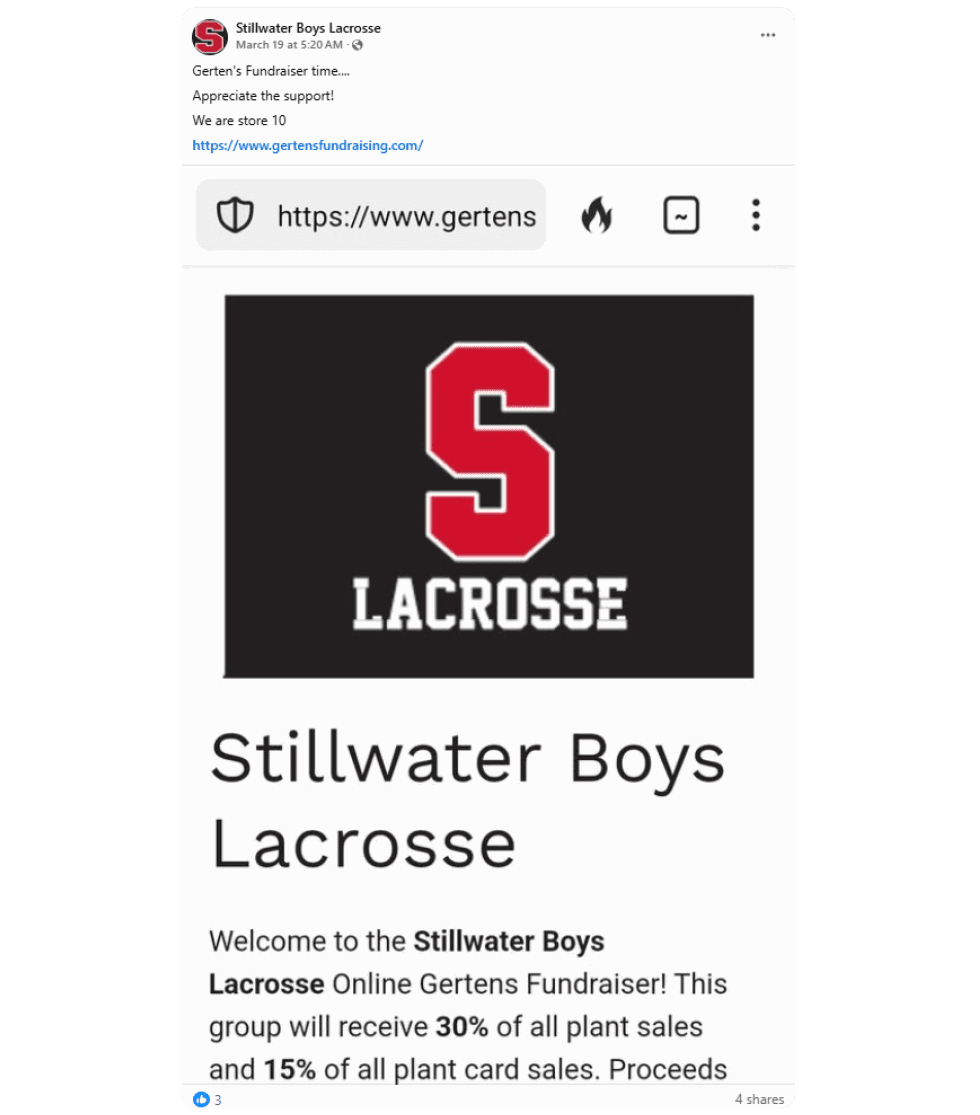View the 4 shares list
Screen dimensions: 980x1115
coord(759,1099)
